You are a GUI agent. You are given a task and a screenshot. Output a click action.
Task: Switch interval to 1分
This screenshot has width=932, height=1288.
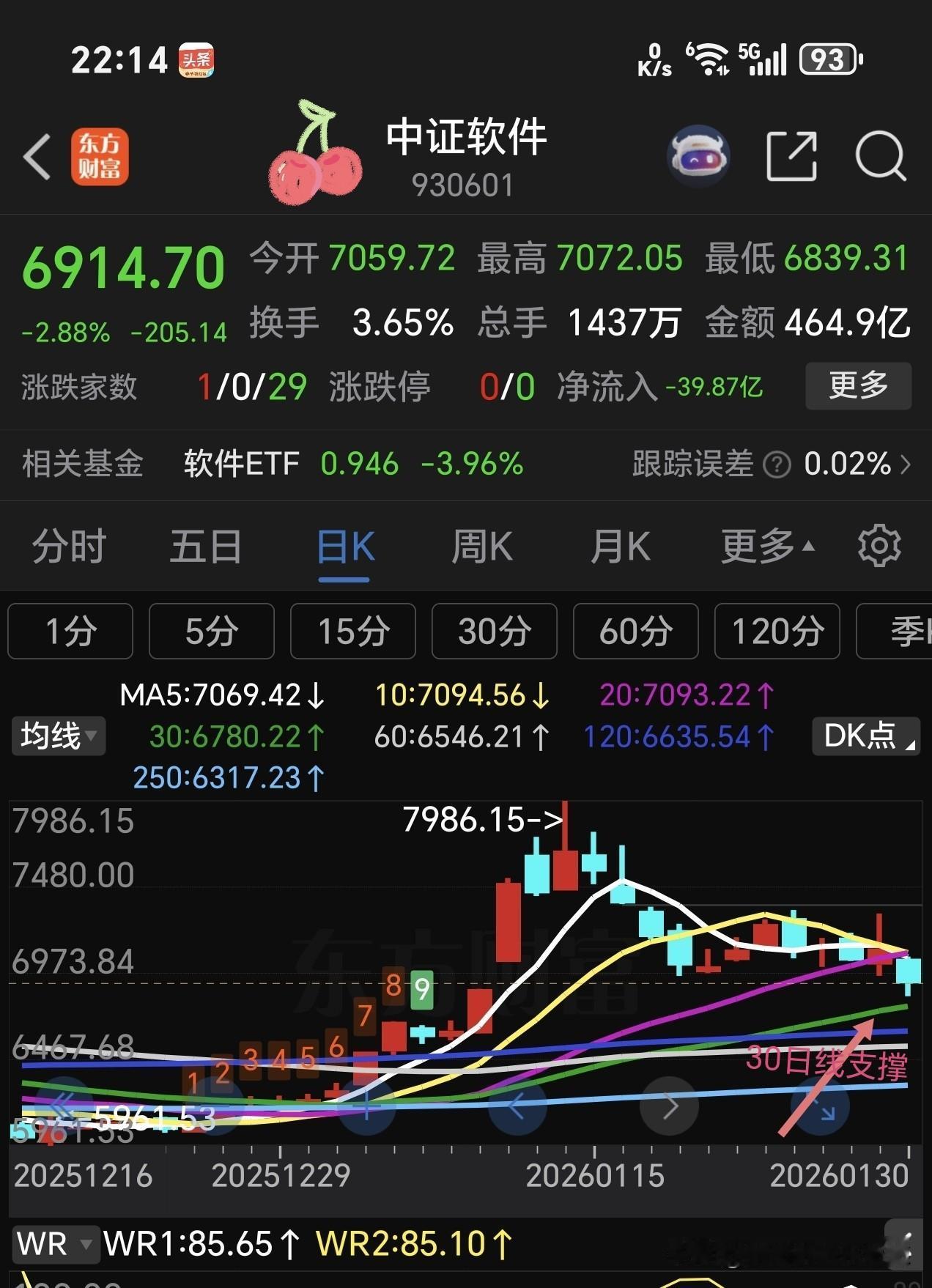pos(70,632)
